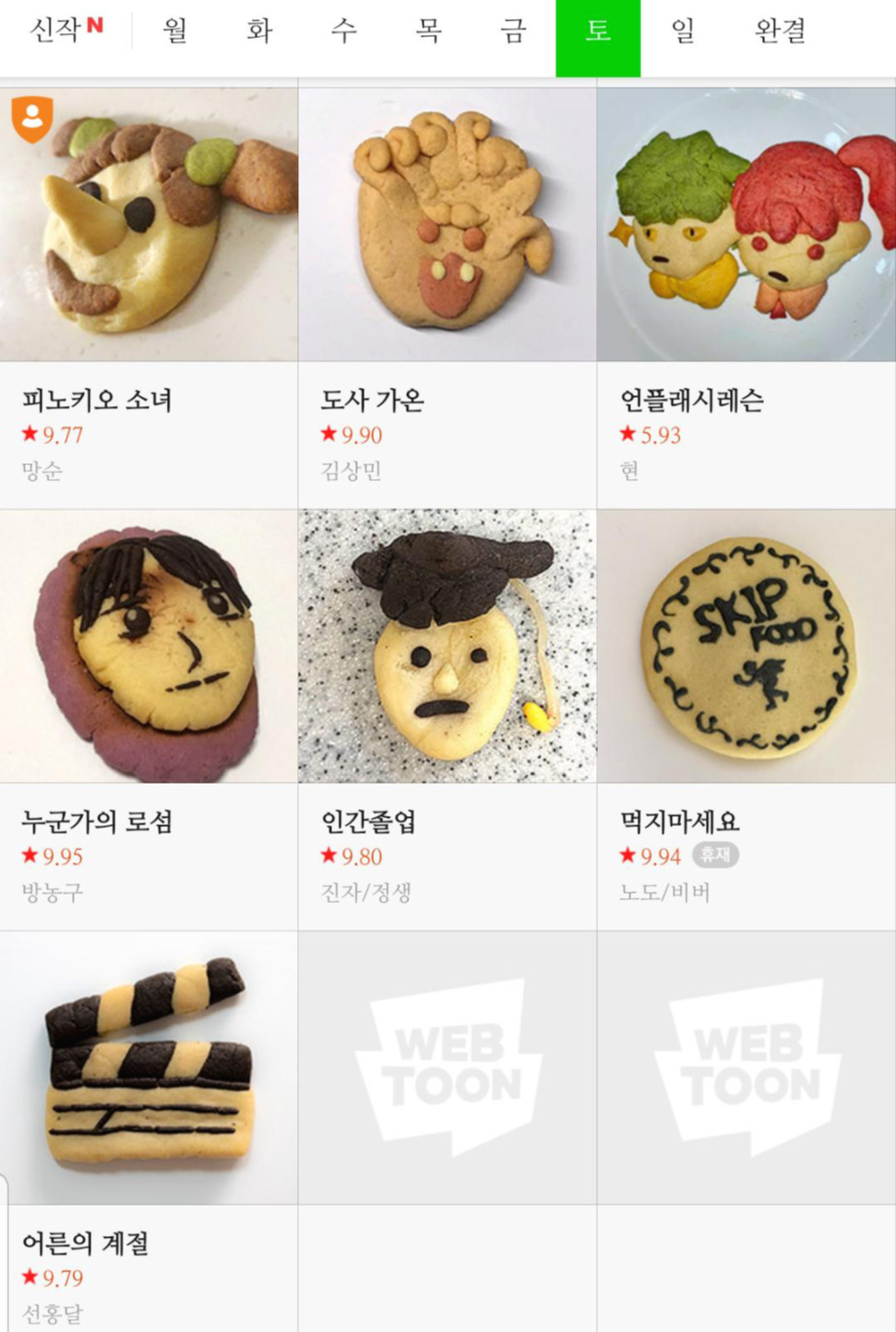Click the clapperboard cookie thumbnail for 어른의 계절
Screen dimensions: 896x1332
click(149, 1062)
